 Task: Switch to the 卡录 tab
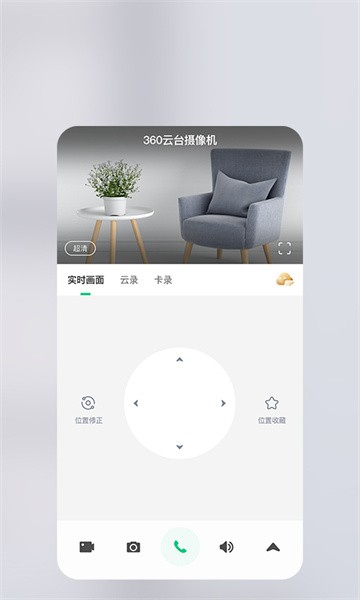163,280
